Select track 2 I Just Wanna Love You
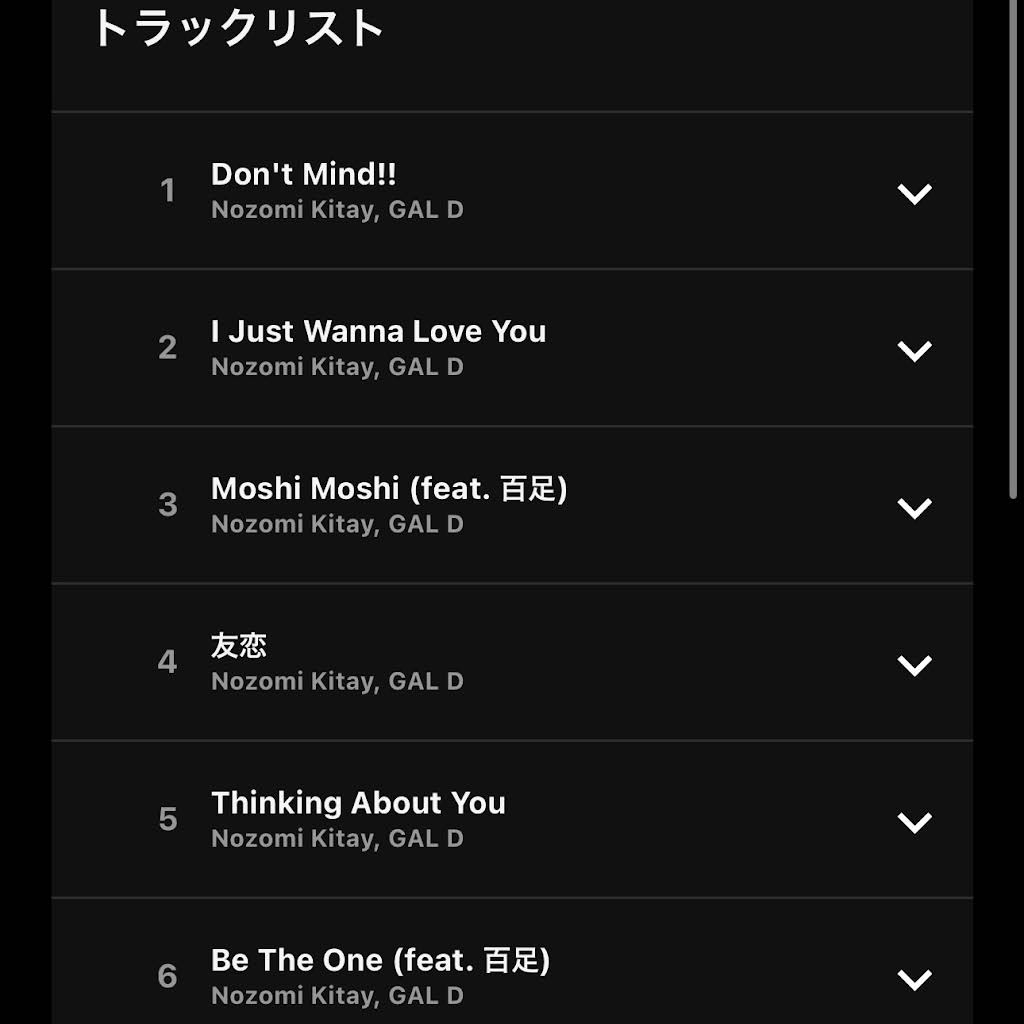 (378, 332)
